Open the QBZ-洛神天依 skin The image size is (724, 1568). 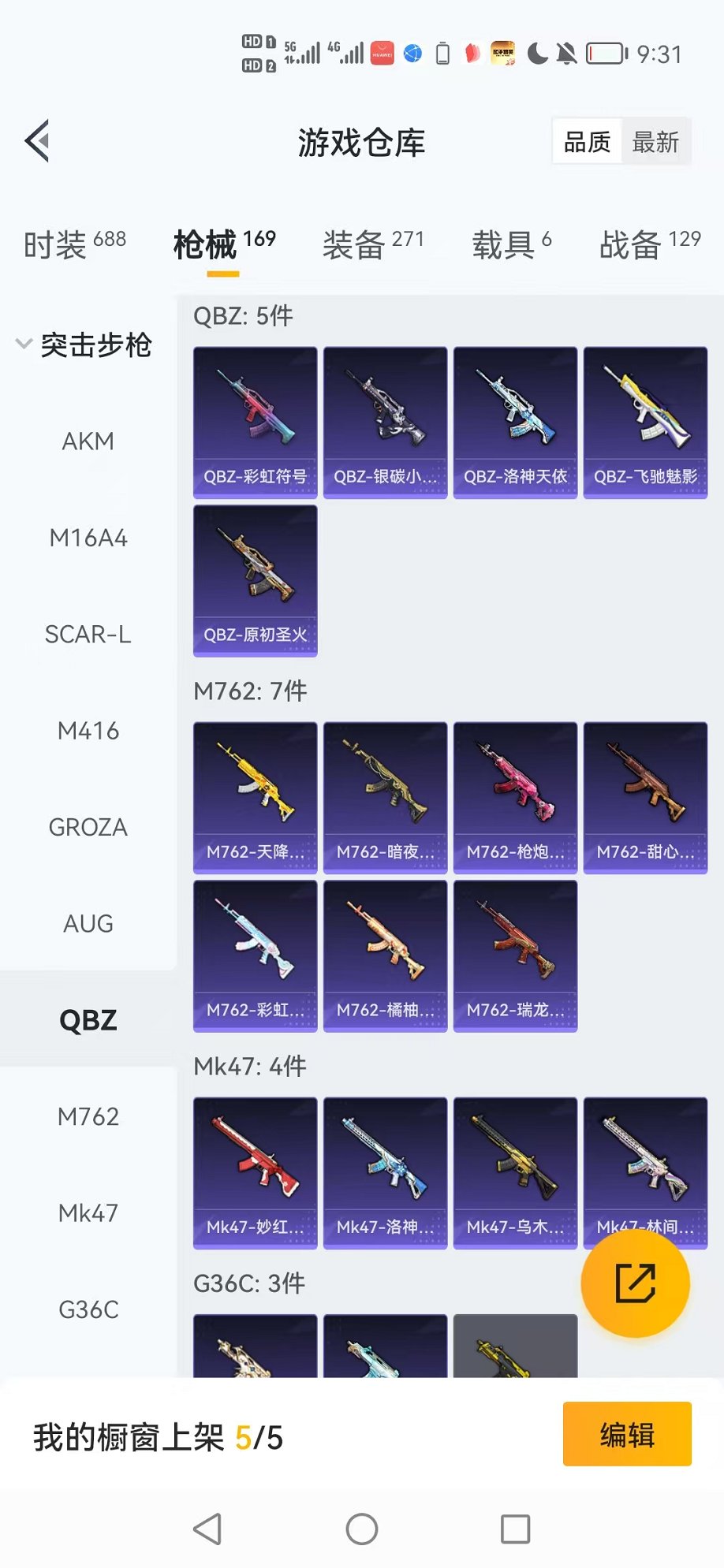coord(515,422)
